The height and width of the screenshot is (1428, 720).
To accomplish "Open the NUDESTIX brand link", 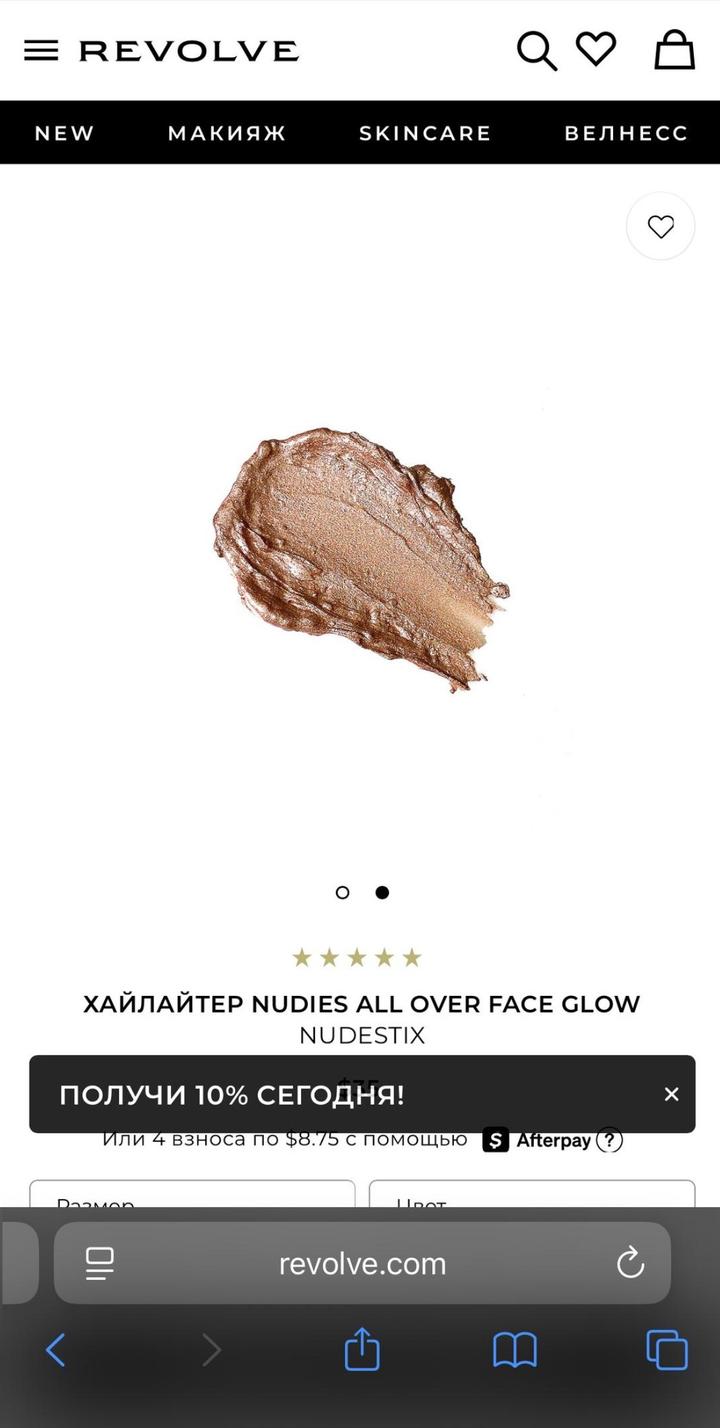I will coord(361,1036).
